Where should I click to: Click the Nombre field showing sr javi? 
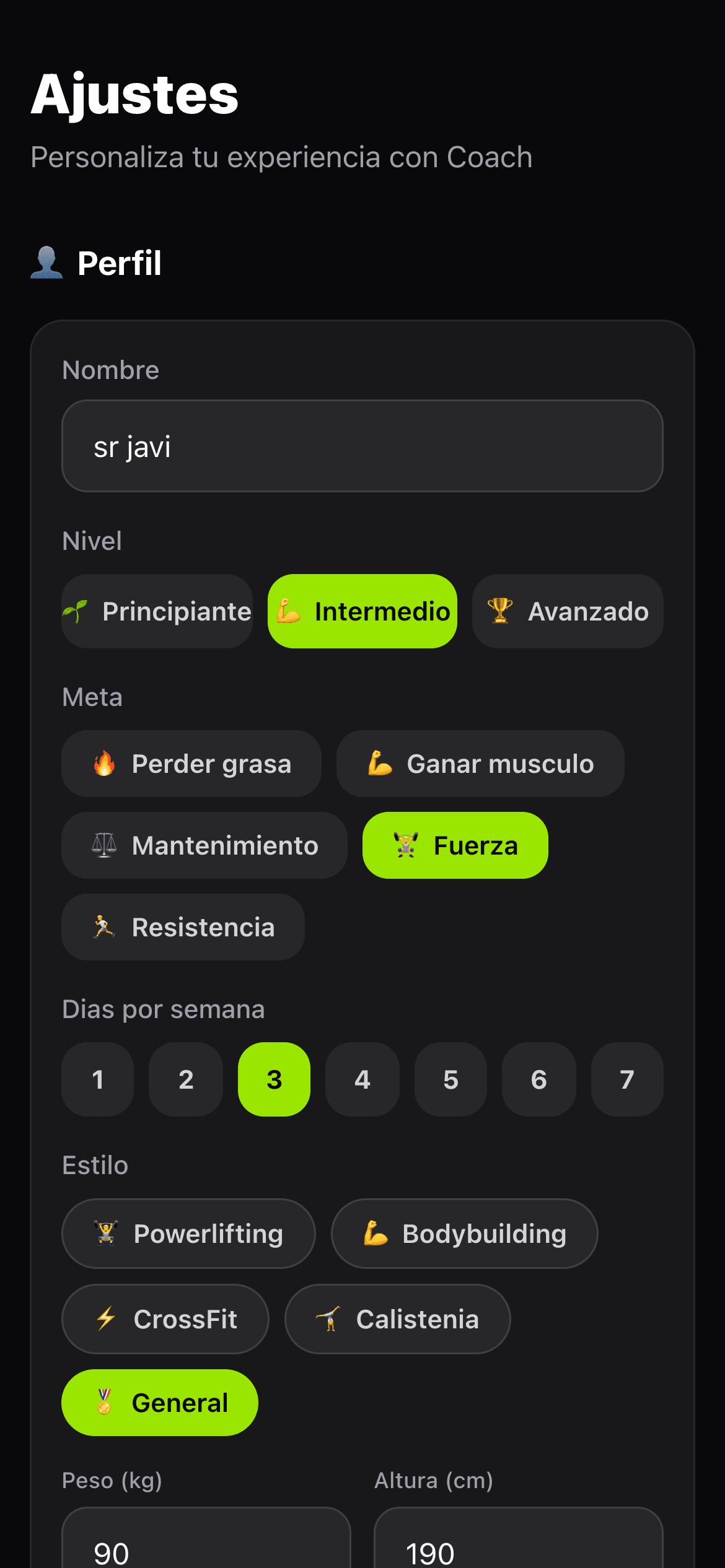pos(362,446)
